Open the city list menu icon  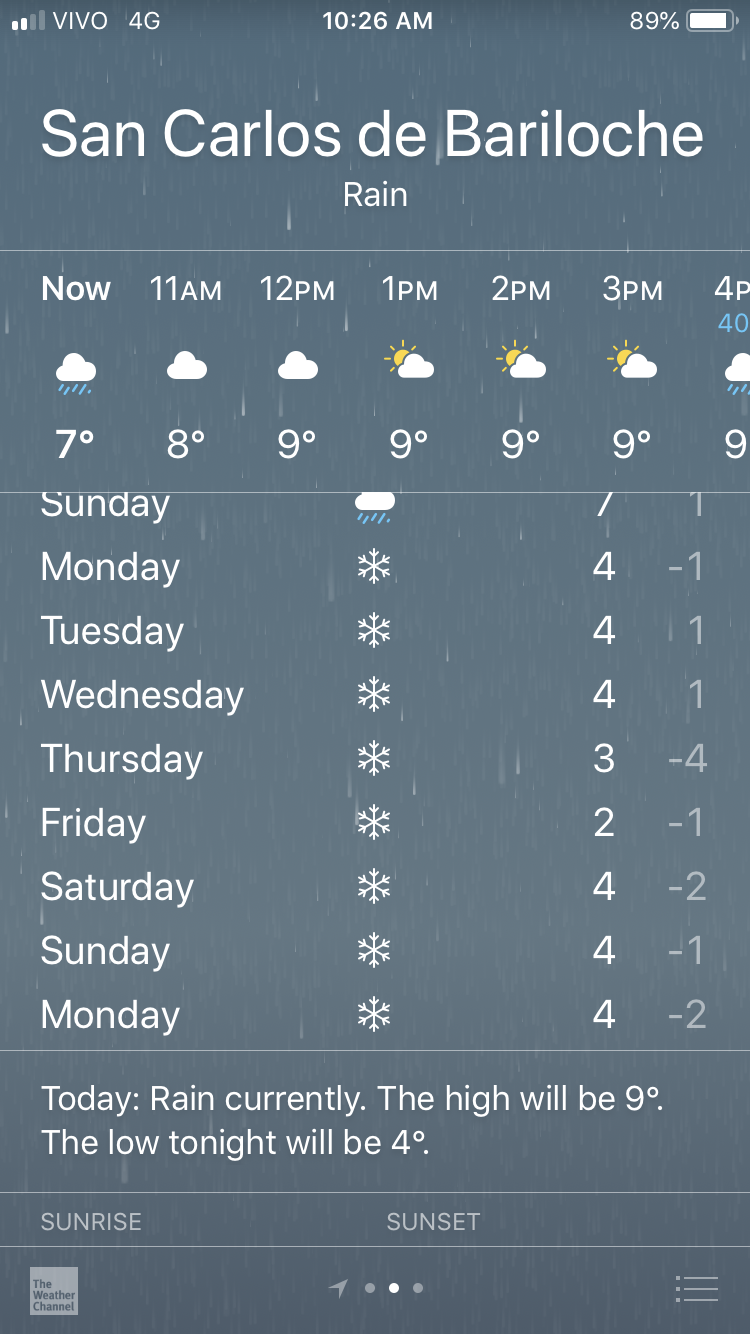(697, 1289)
